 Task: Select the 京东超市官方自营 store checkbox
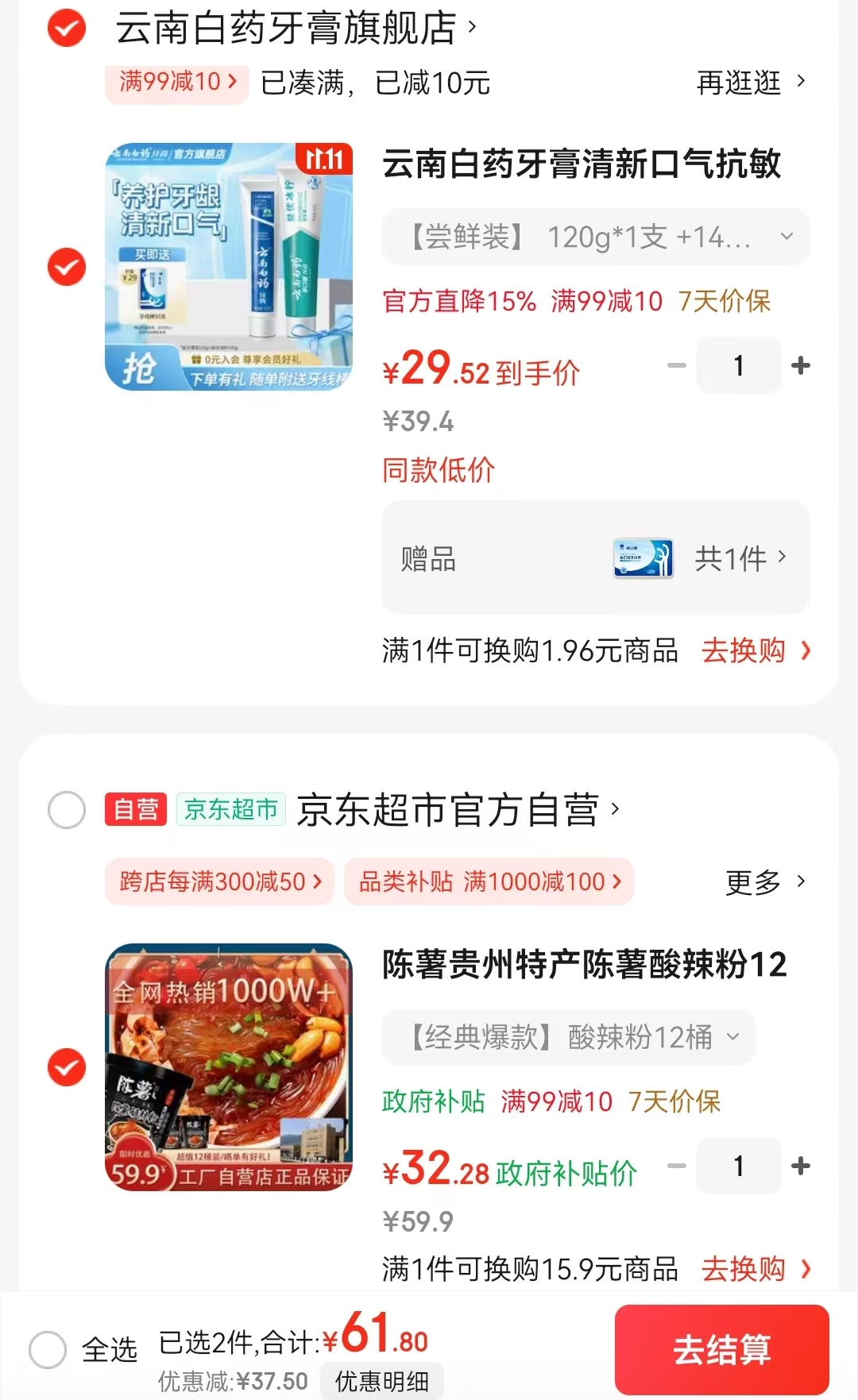click(67, 810)
